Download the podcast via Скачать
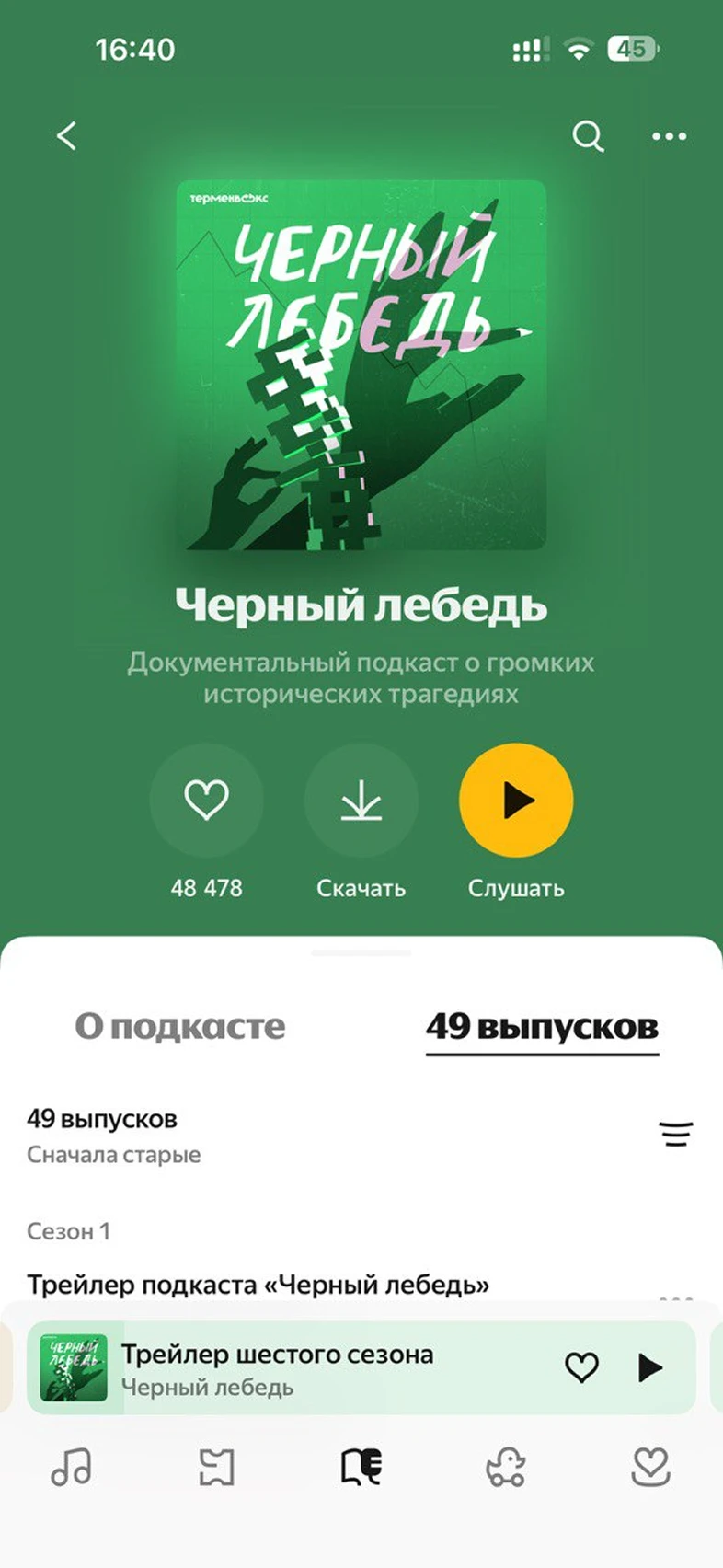Screen dimensions: 723x1568 coord(361,800)
